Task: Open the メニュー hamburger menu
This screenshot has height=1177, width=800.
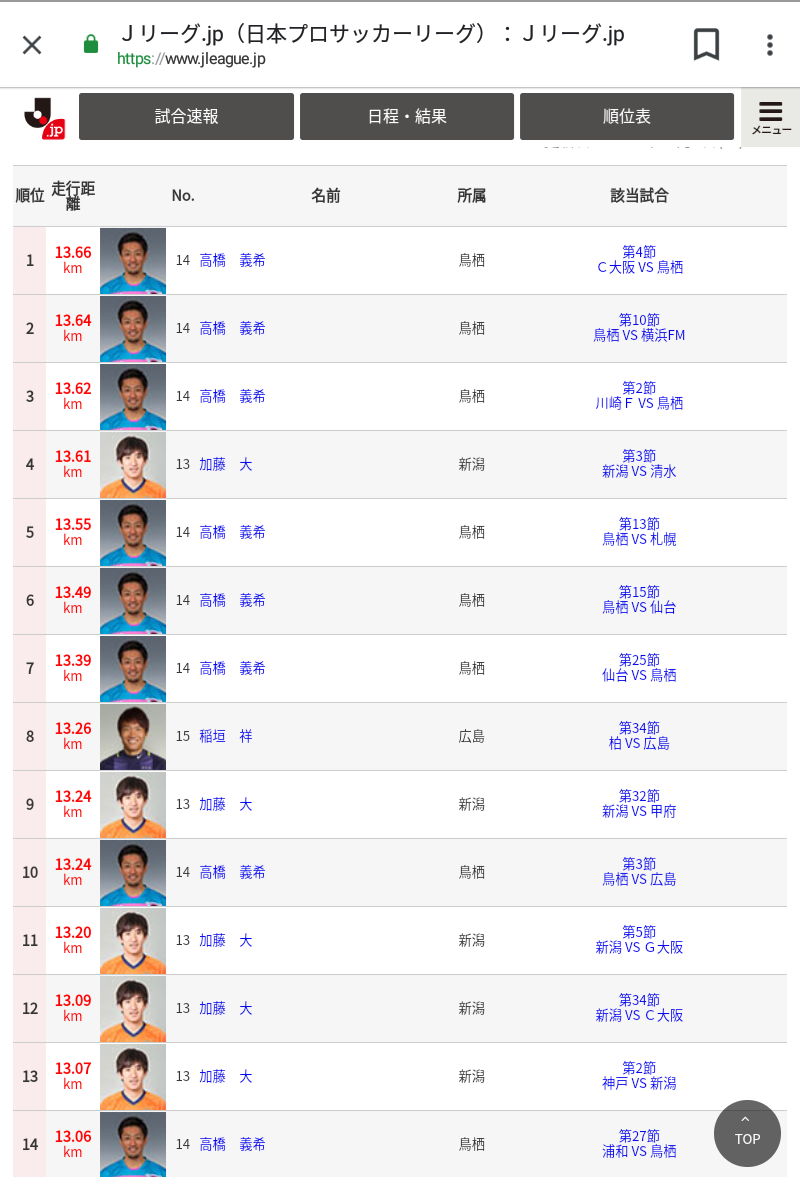Action: tap(771, 117)
